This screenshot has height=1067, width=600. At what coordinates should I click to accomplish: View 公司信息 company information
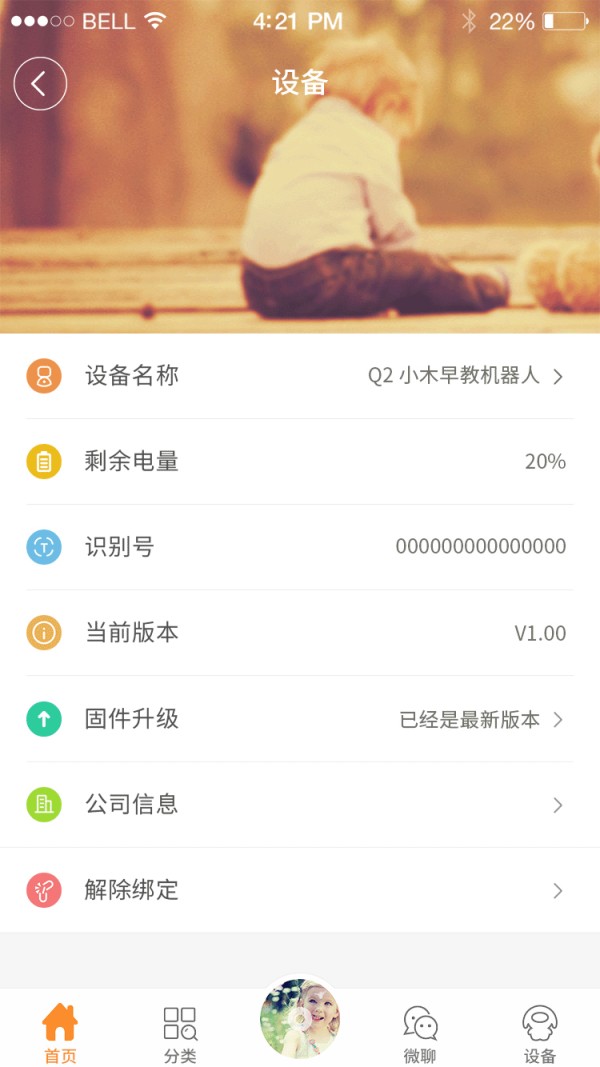300,804
